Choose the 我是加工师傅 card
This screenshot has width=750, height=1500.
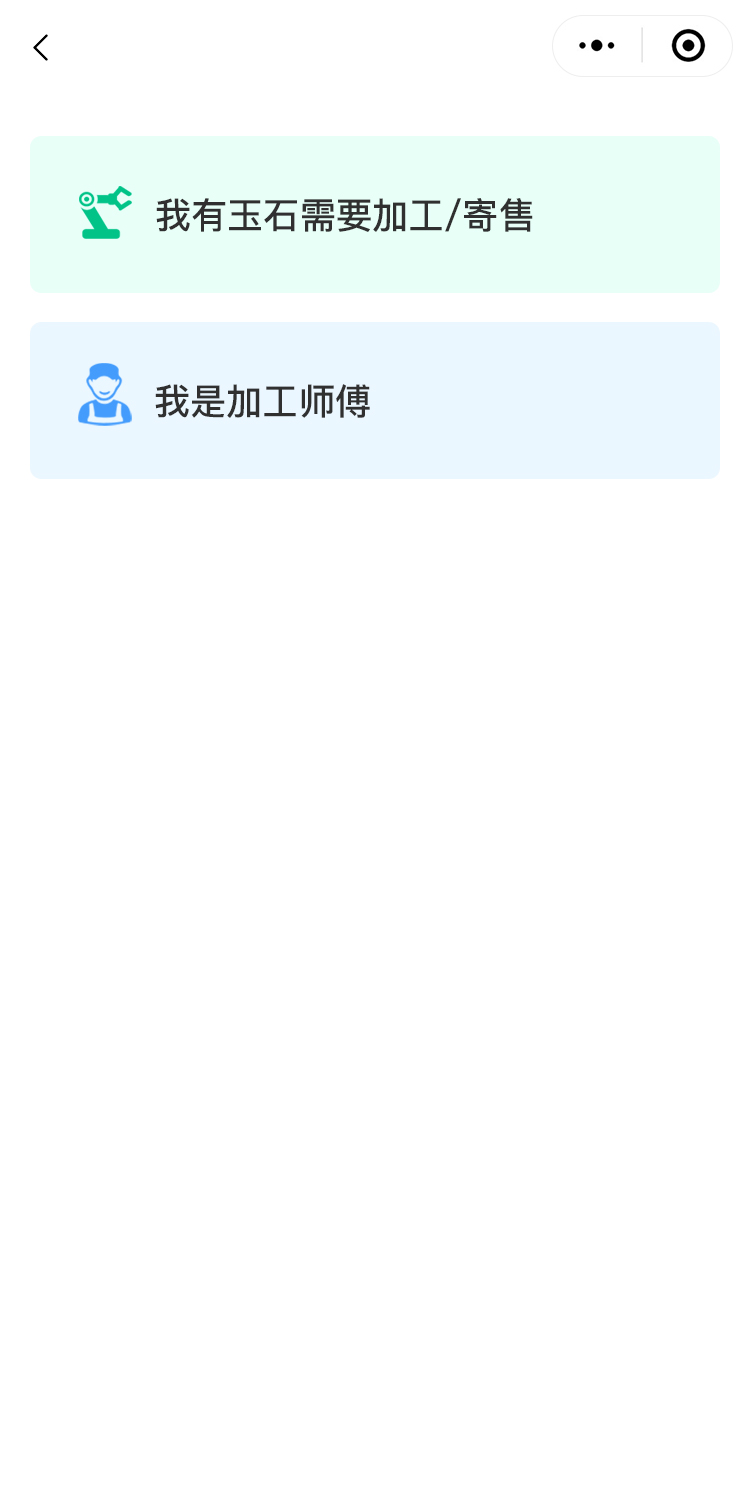click(375, 401)
